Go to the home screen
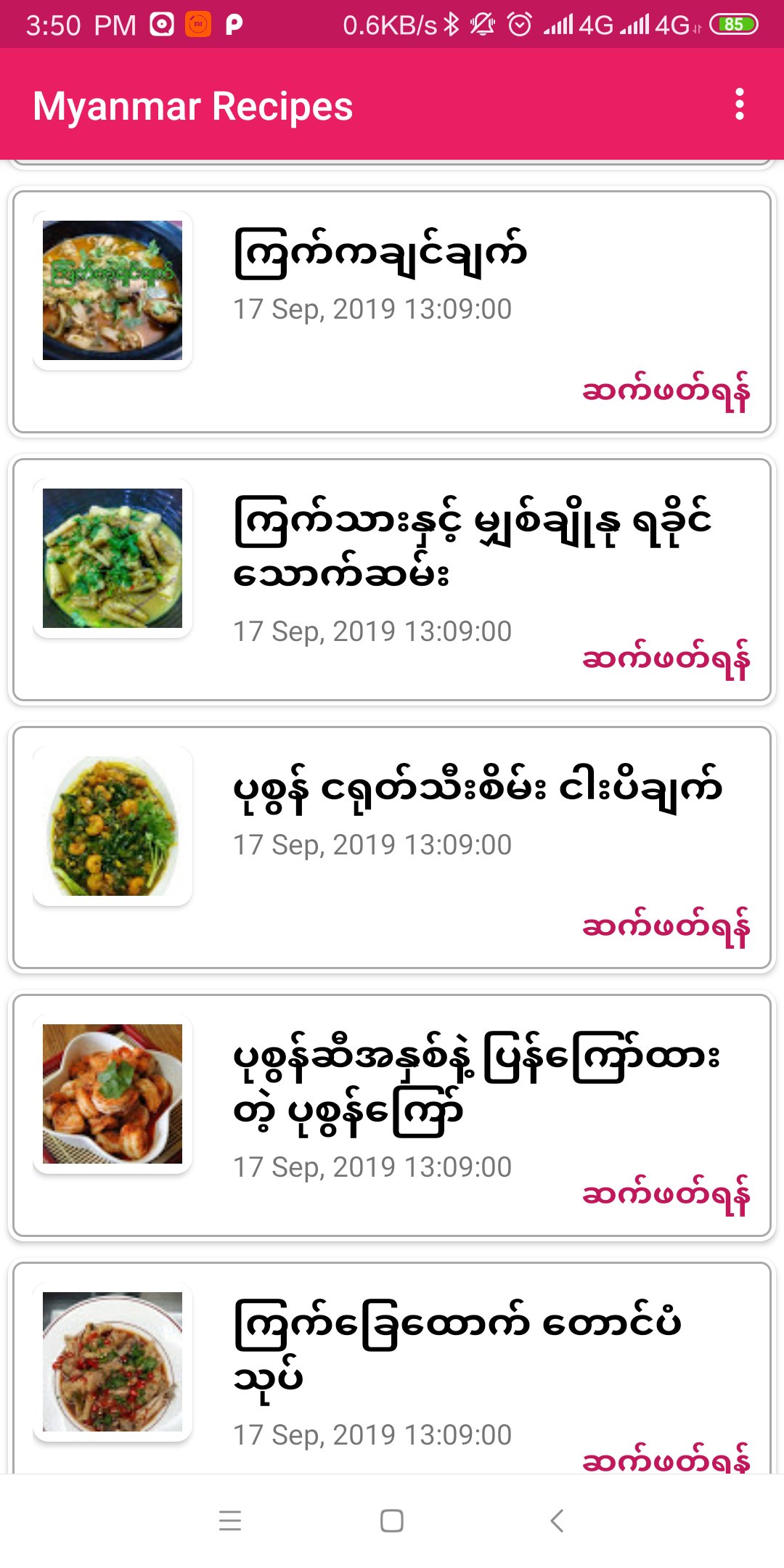784x1568 pixels. click(x=392, y=1520)
